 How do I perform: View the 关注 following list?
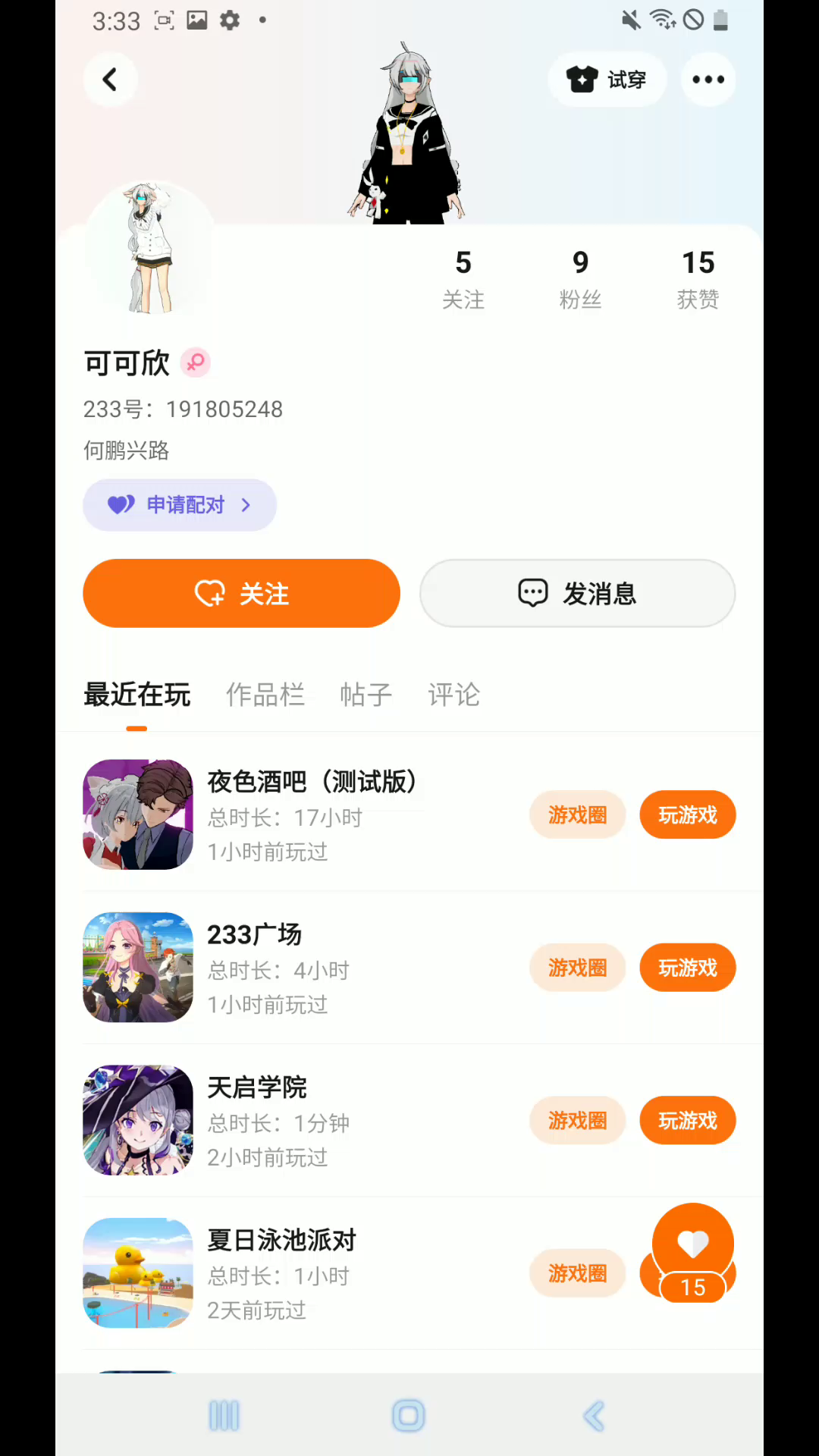[463, 278]
